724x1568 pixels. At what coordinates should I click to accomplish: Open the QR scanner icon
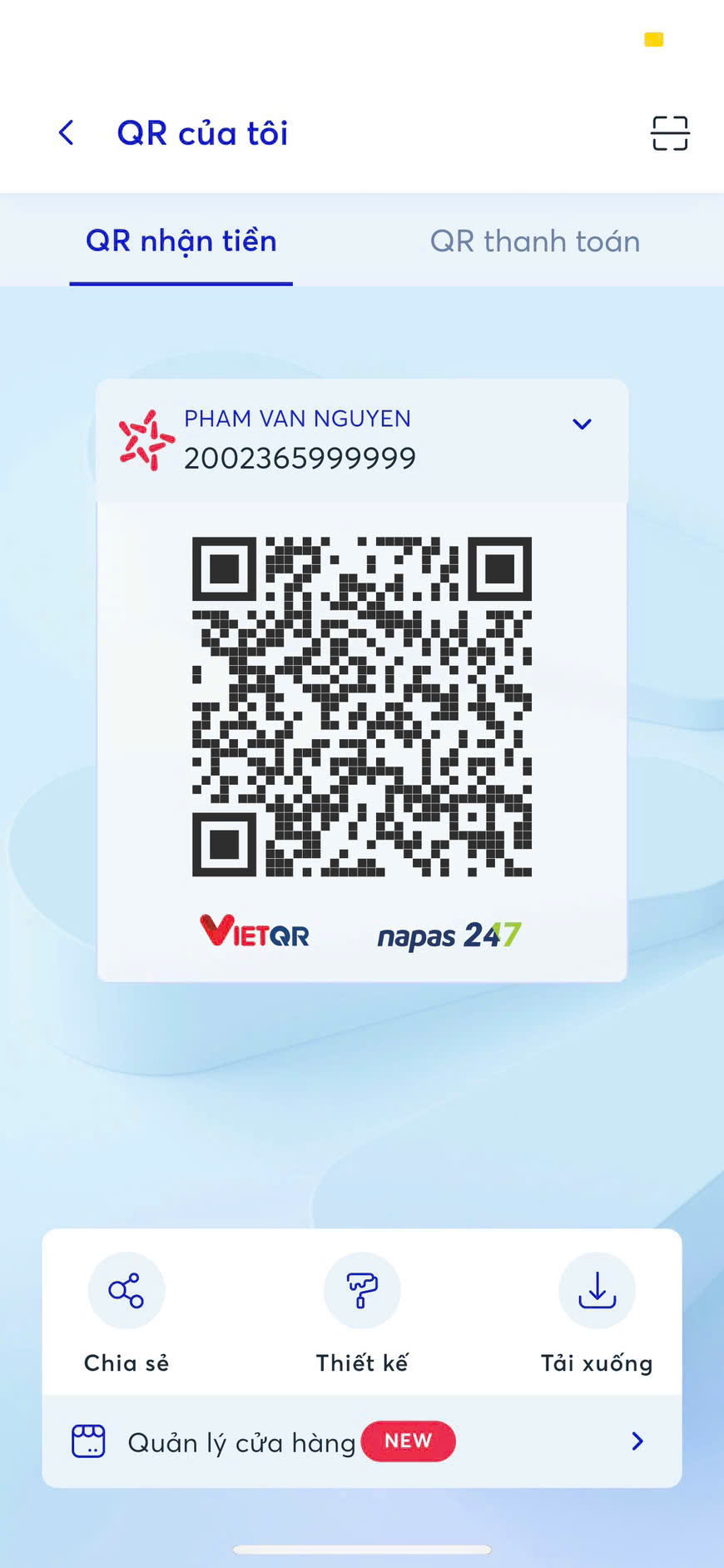pos(670,133)
